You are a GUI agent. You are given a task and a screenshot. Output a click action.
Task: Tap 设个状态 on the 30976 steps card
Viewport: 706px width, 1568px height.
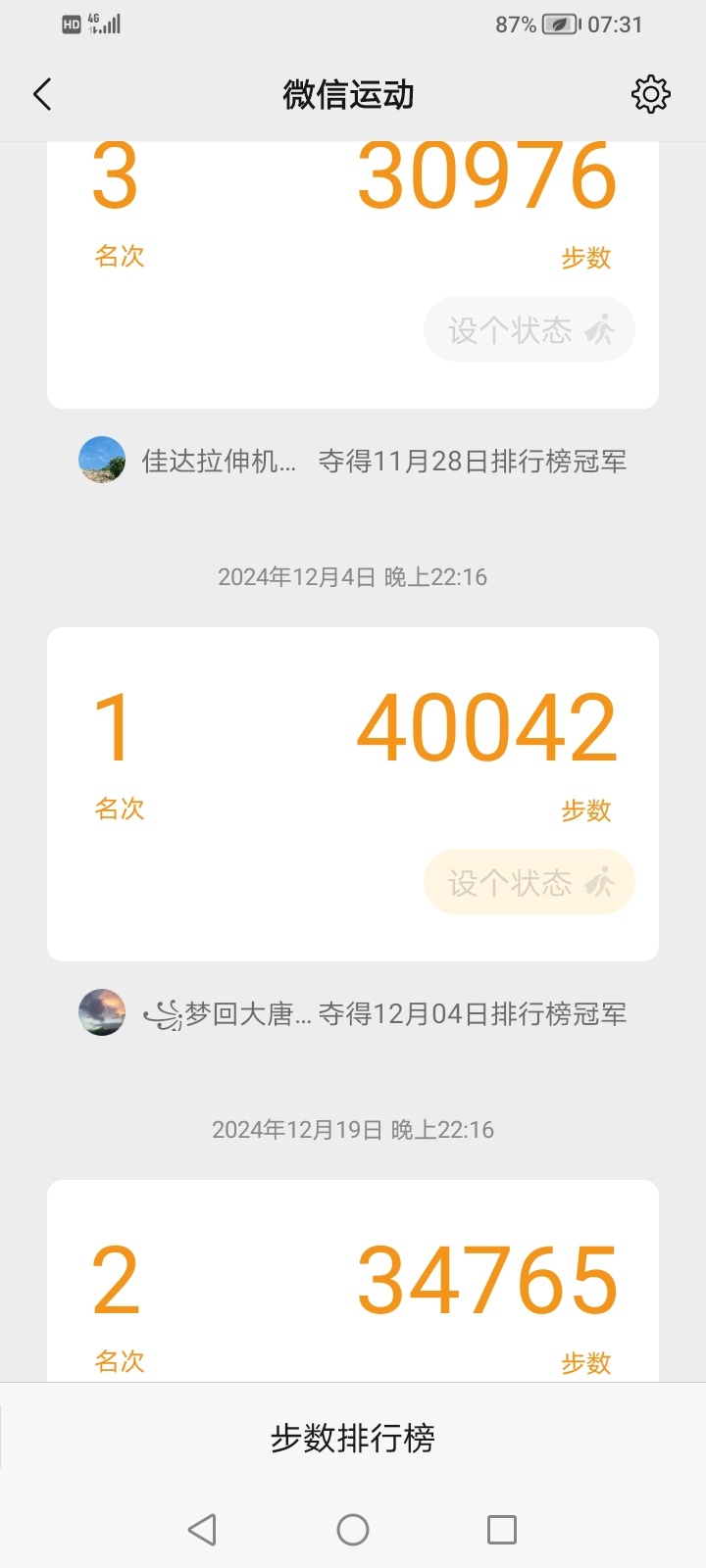point(529,329)
